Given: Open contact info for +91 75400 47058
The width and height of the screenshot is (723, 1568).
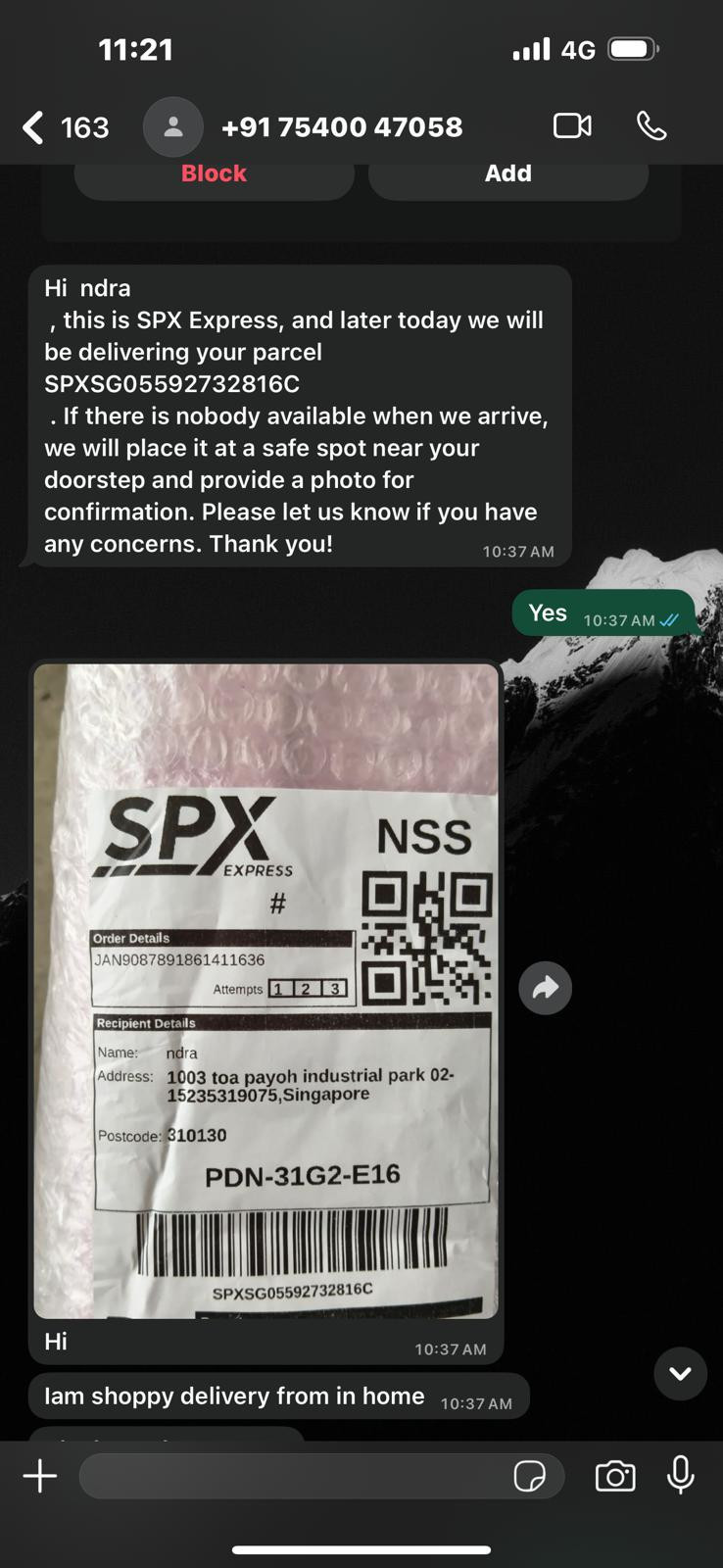Looking at the screenshot, I should click(x=341, y=127).
